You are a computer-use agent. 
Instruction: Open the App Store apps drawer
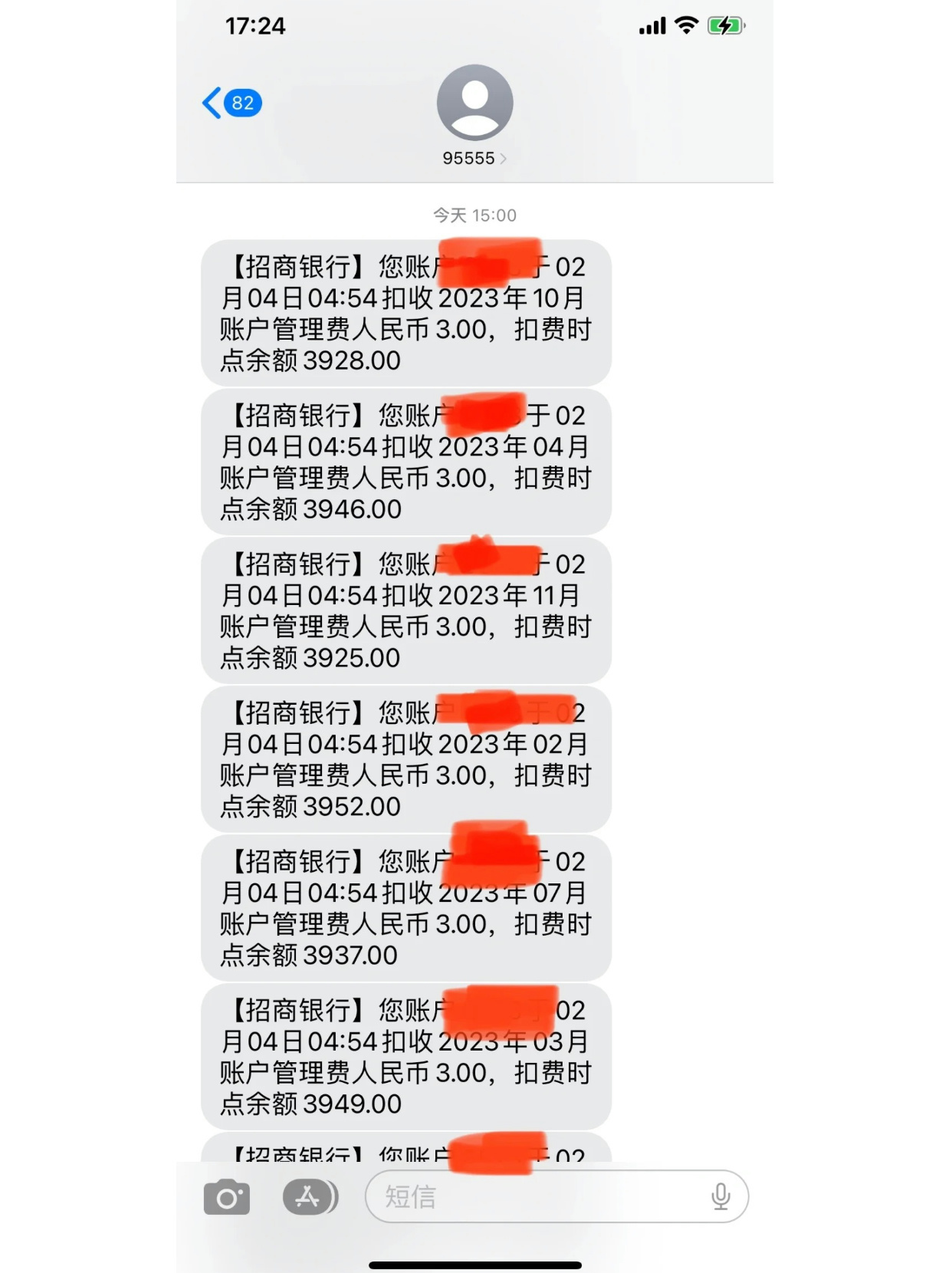310,1196
